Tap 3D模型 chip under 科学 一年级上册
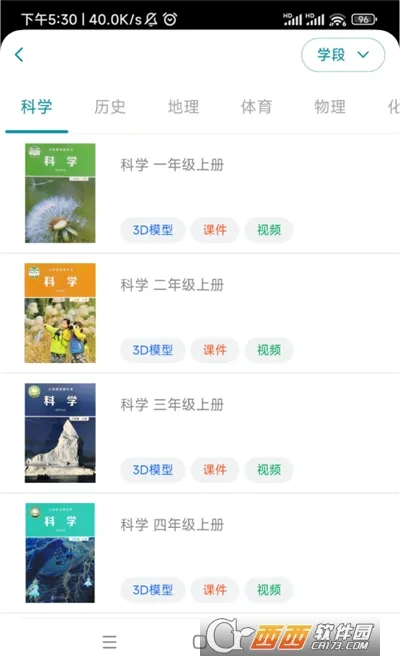The width and height of the screenshot is (400, 666). pyautogui.click(x=153, y=230)
